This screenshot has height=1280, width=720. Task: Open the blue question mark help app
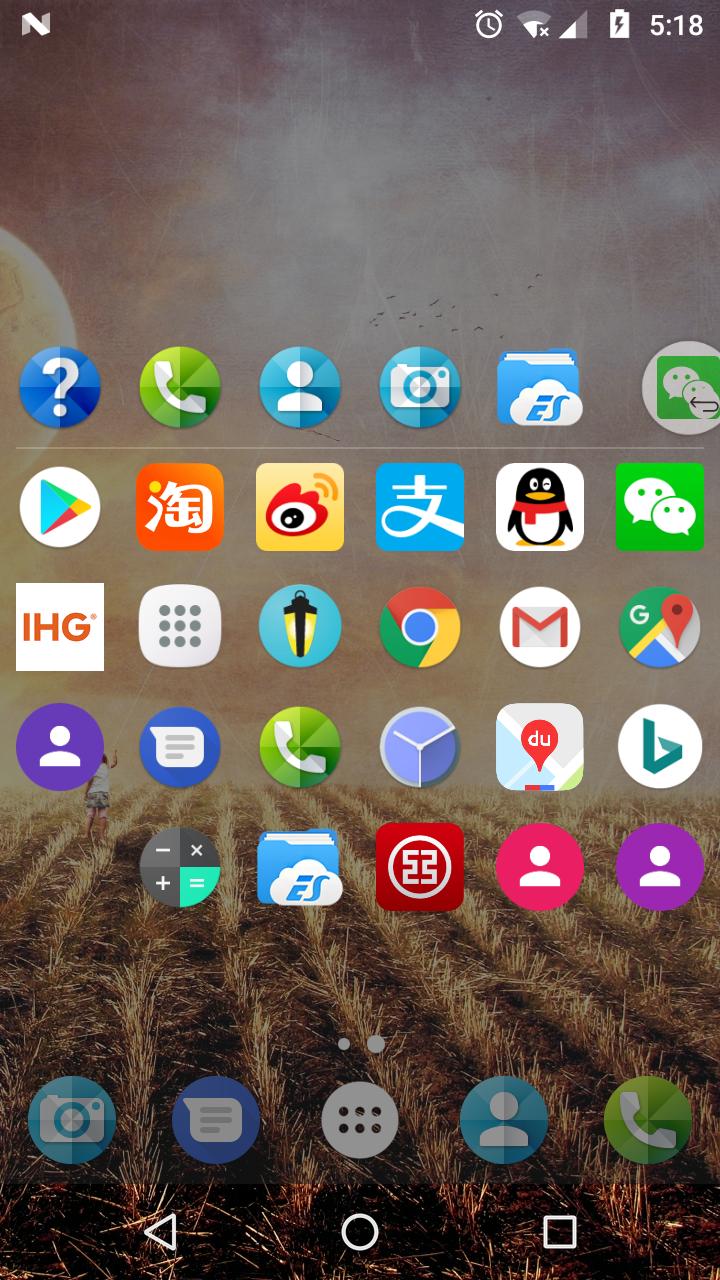pyautogui.click(x=60, y=387)
